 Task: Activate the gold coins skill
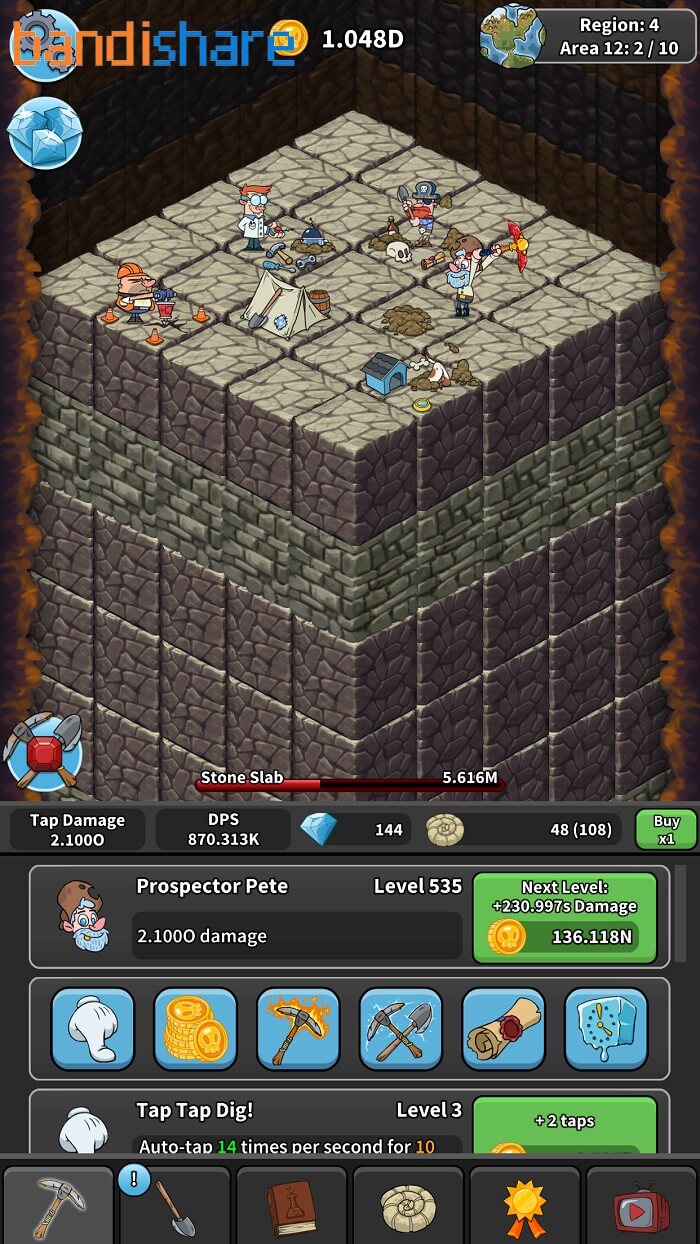[x=195, y=1029]
